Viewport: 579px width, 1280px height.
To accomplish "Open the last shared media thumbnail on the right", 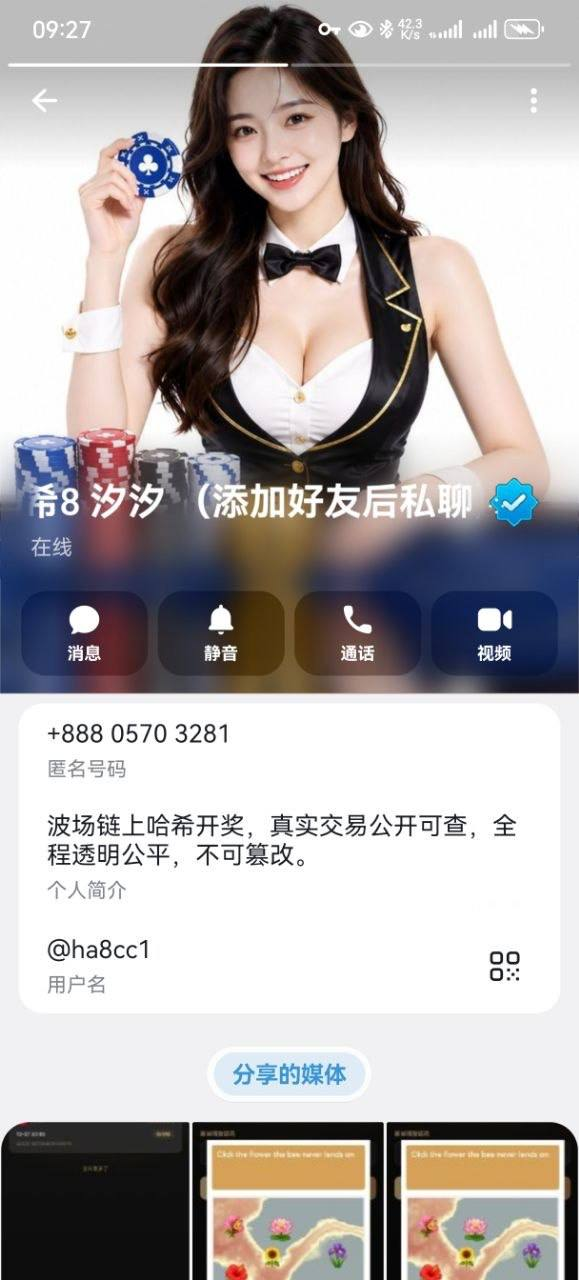I will tap(483, 1201).
